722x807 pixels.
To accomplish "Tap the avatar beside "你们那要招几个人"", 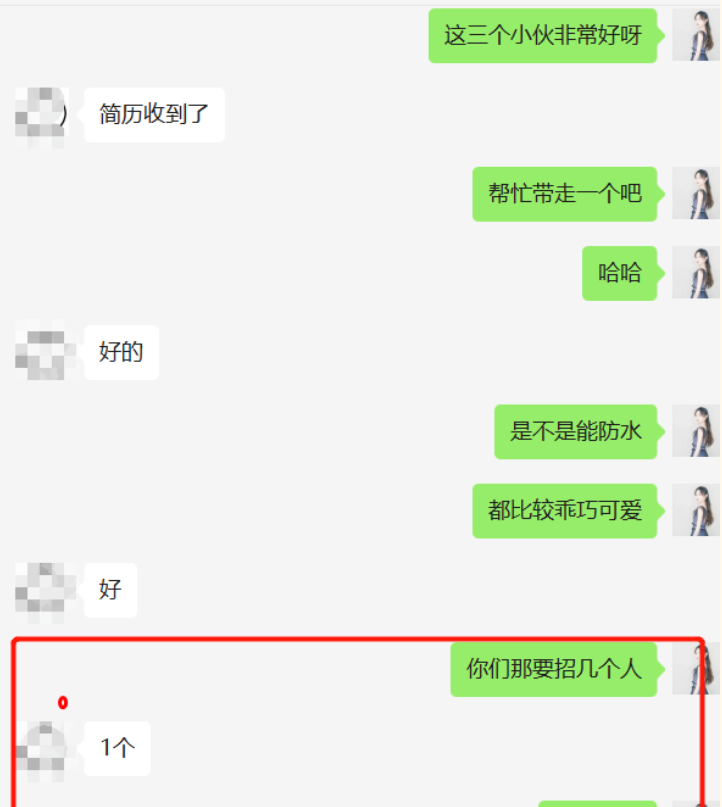I will coord(696,669).
